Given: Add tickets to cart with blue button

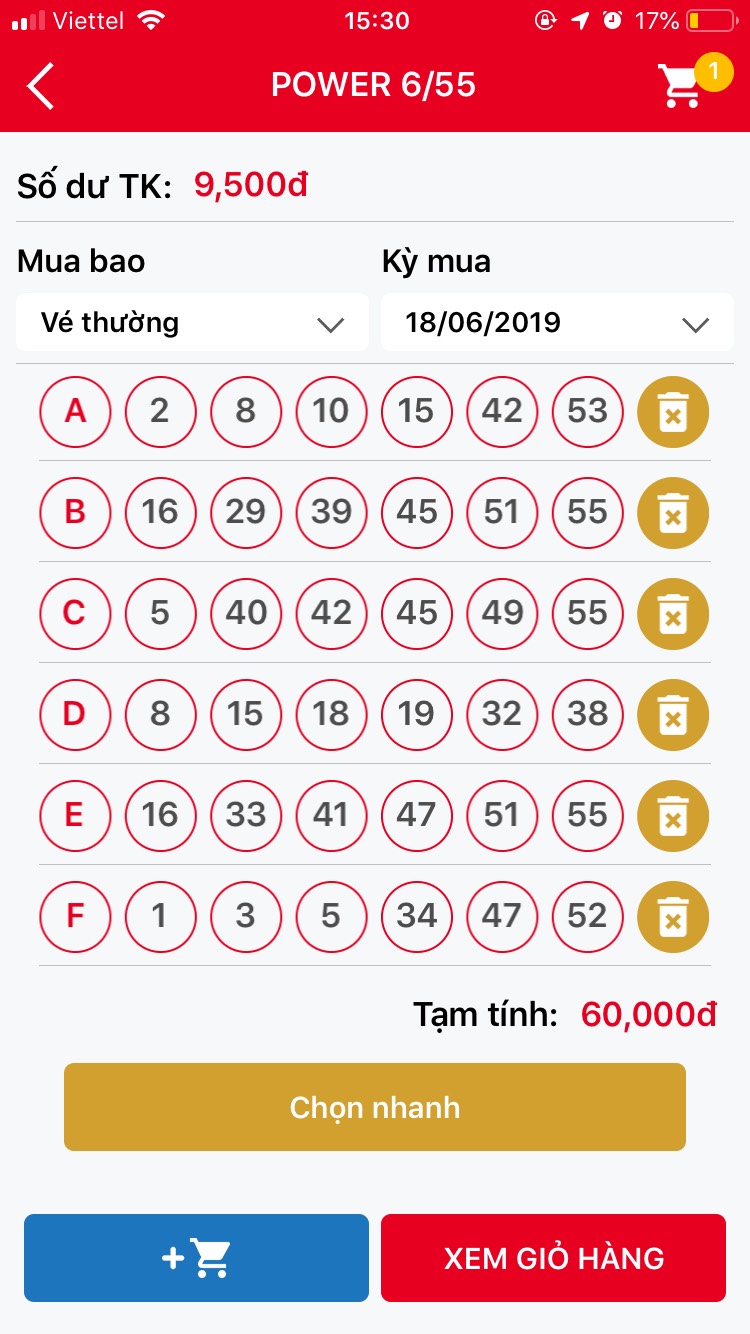Looking at the screenshot, I should click(196, 1258).
